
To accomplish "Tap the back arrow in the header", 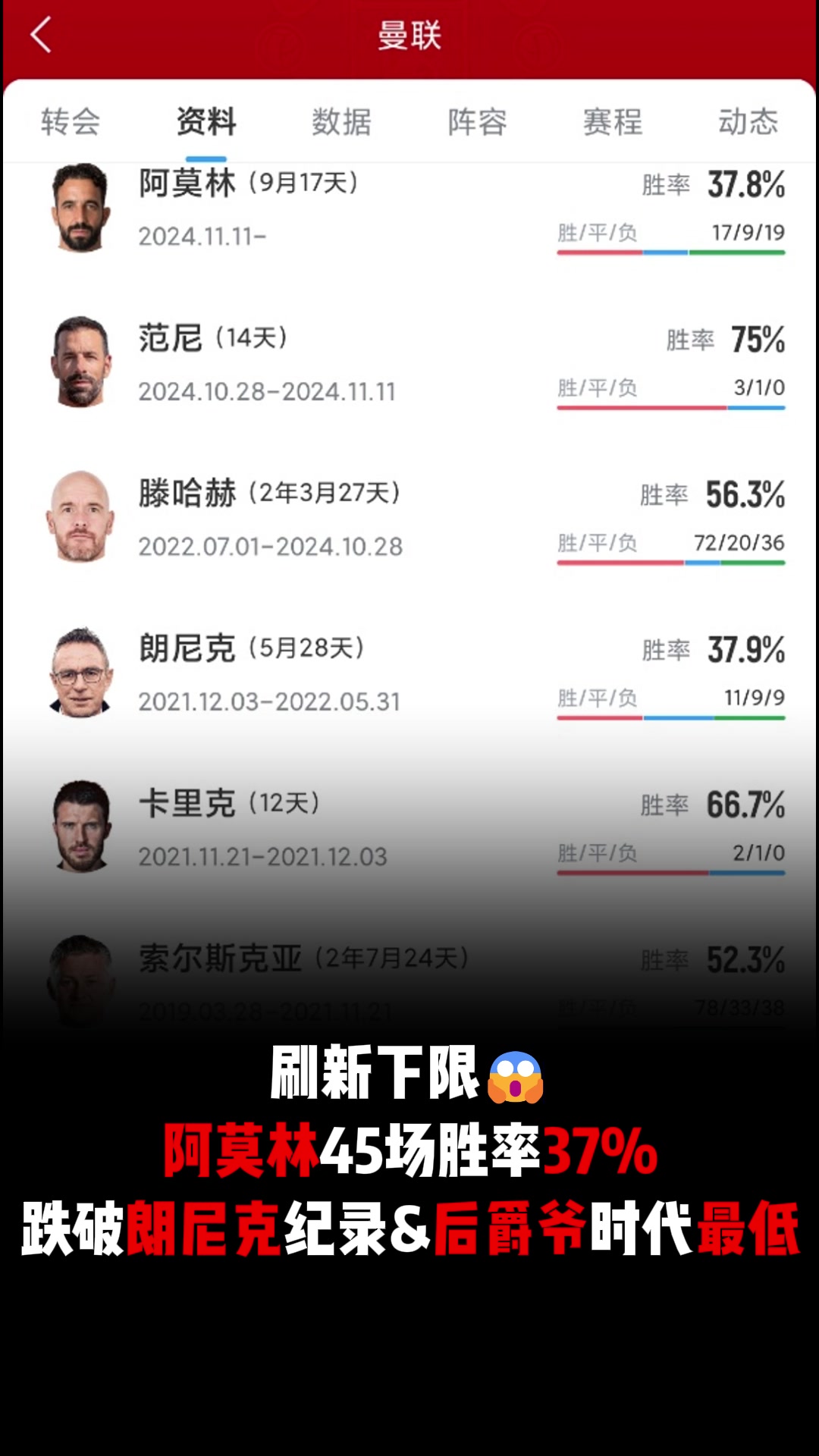I will (x=42, y=36).
